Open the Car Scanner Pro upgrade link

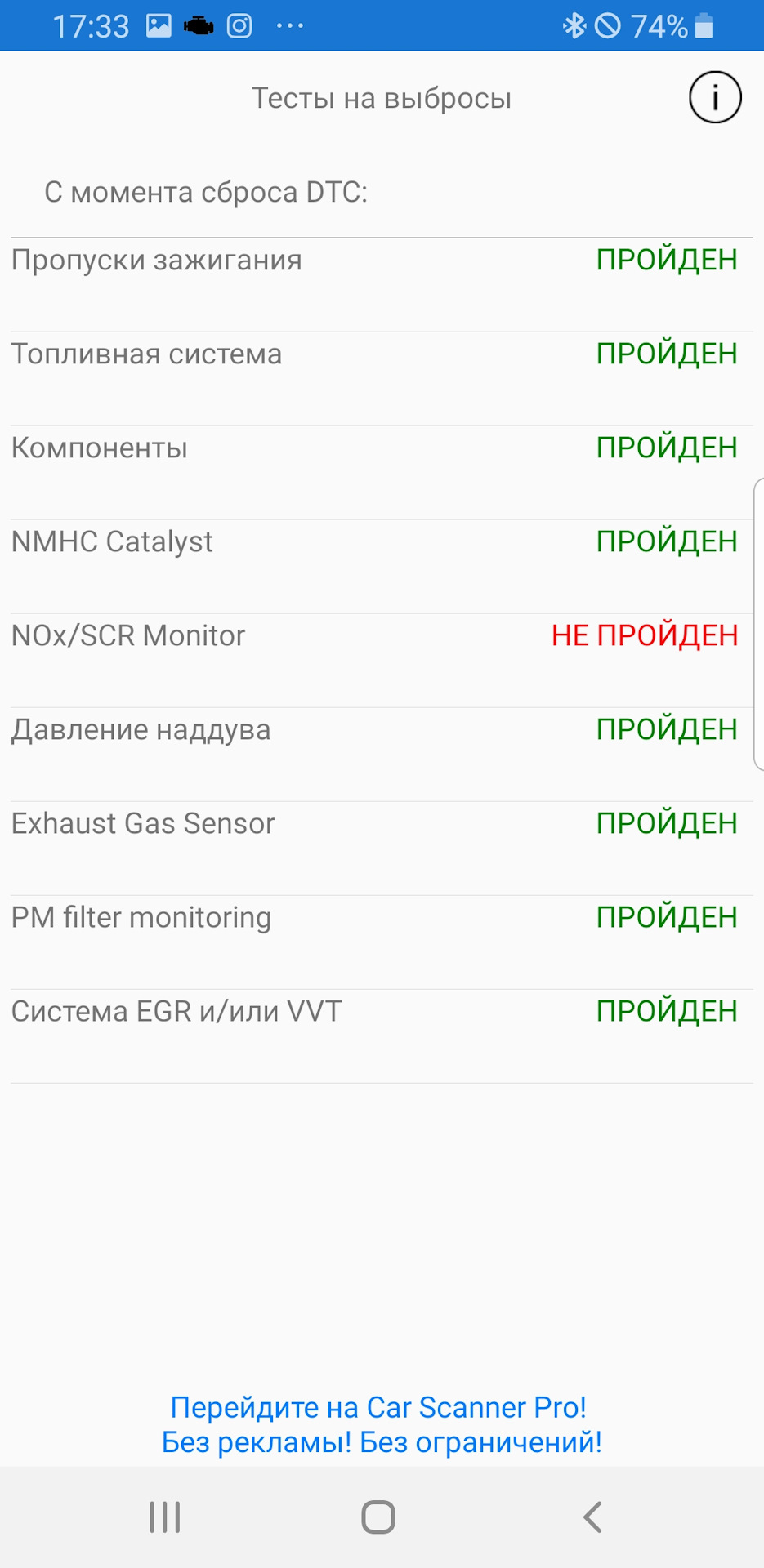(382, 1424)
